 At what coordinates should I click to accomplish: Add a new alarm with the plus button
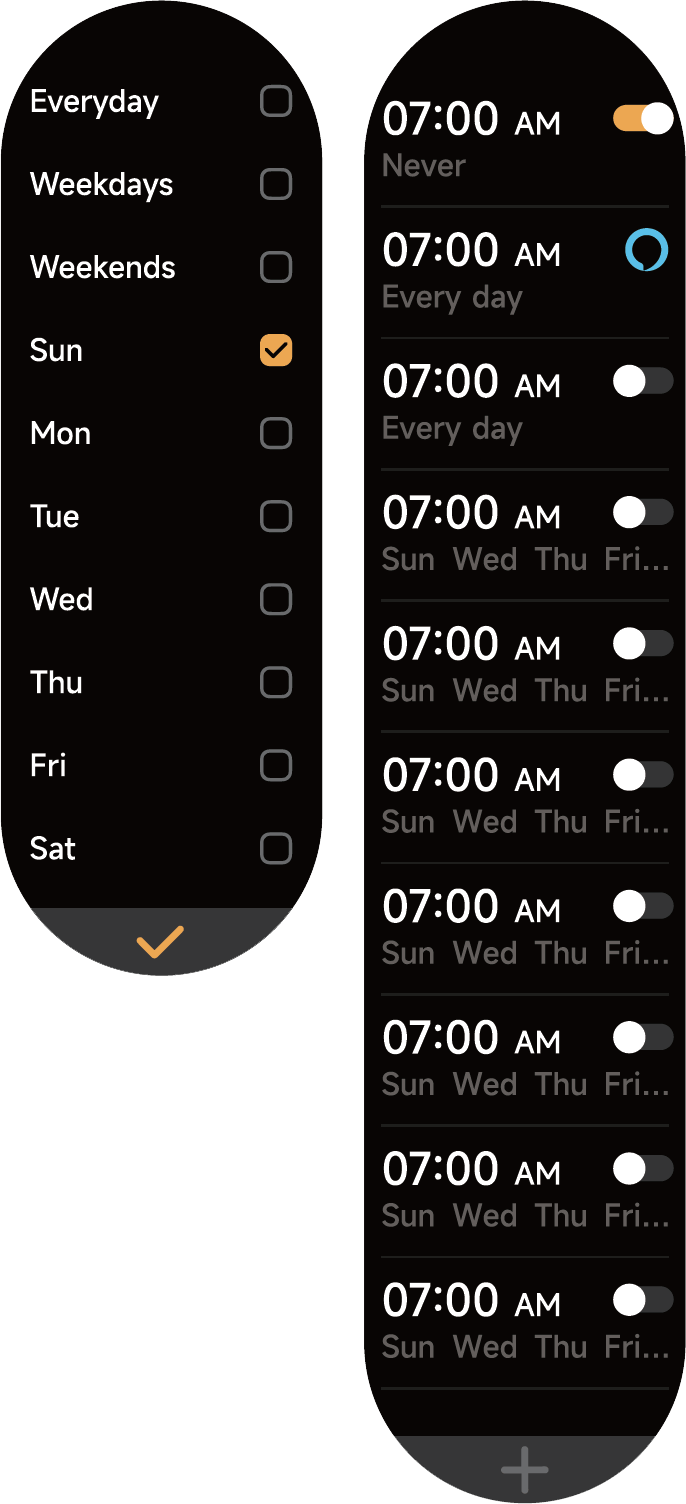[x=525, y=1469]
